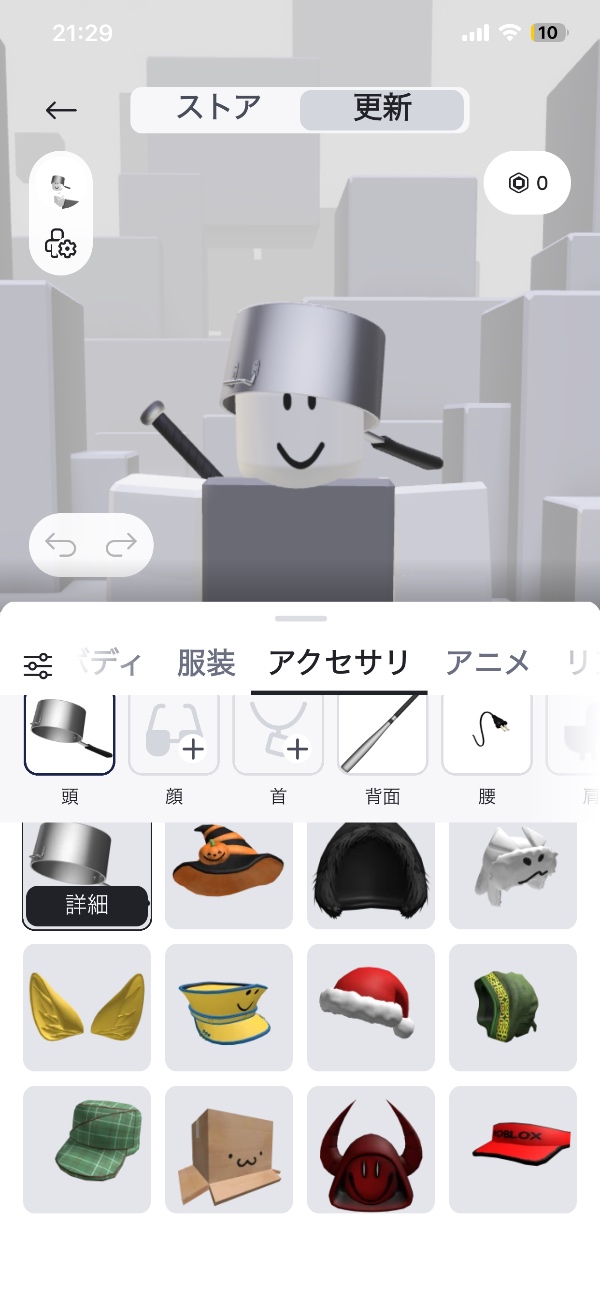
Task: Choose the yellow elf ears
Action: pyautogui.click(x=87, y=1007)
